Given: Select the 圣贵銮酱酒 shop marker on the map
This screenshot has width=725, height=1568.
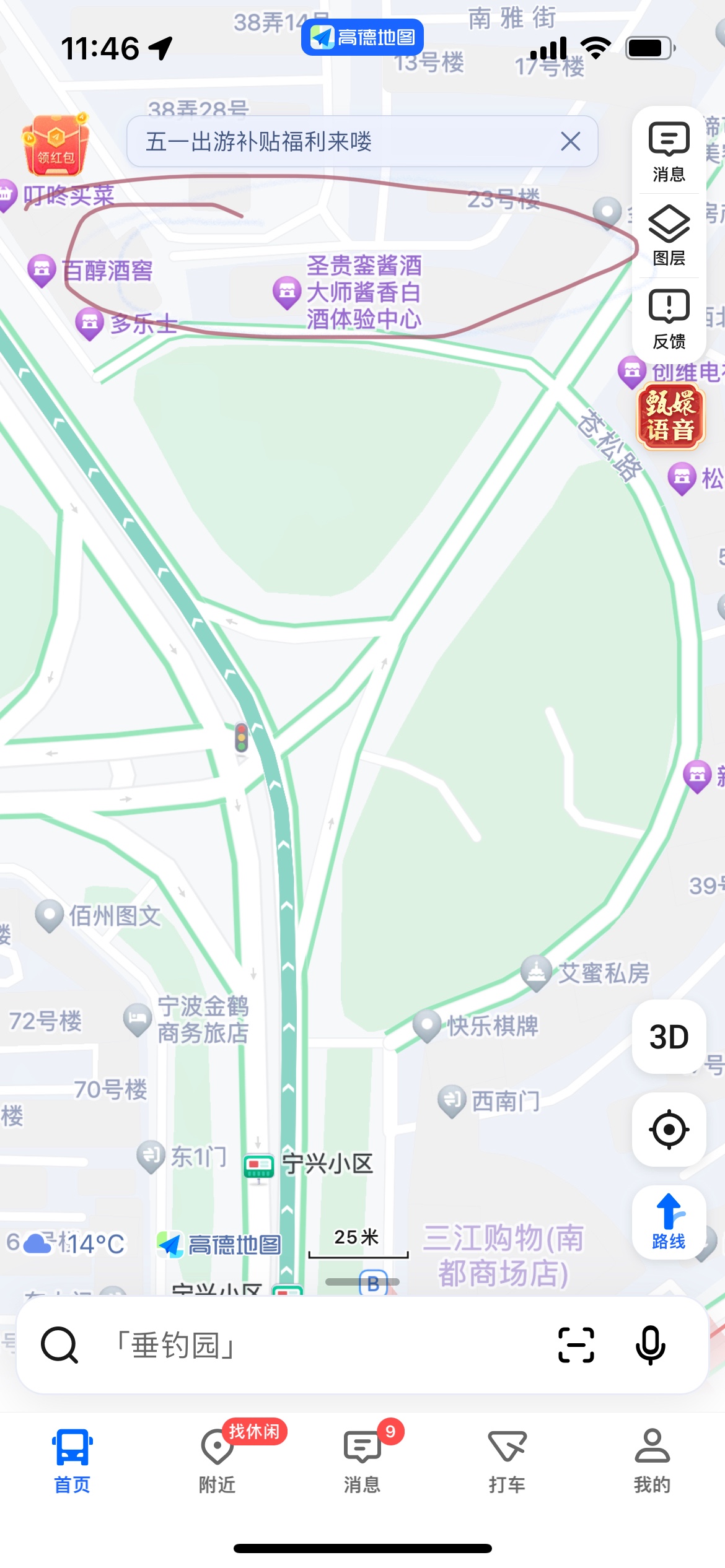Looking at the screenshot, I should tap(287, 291).
